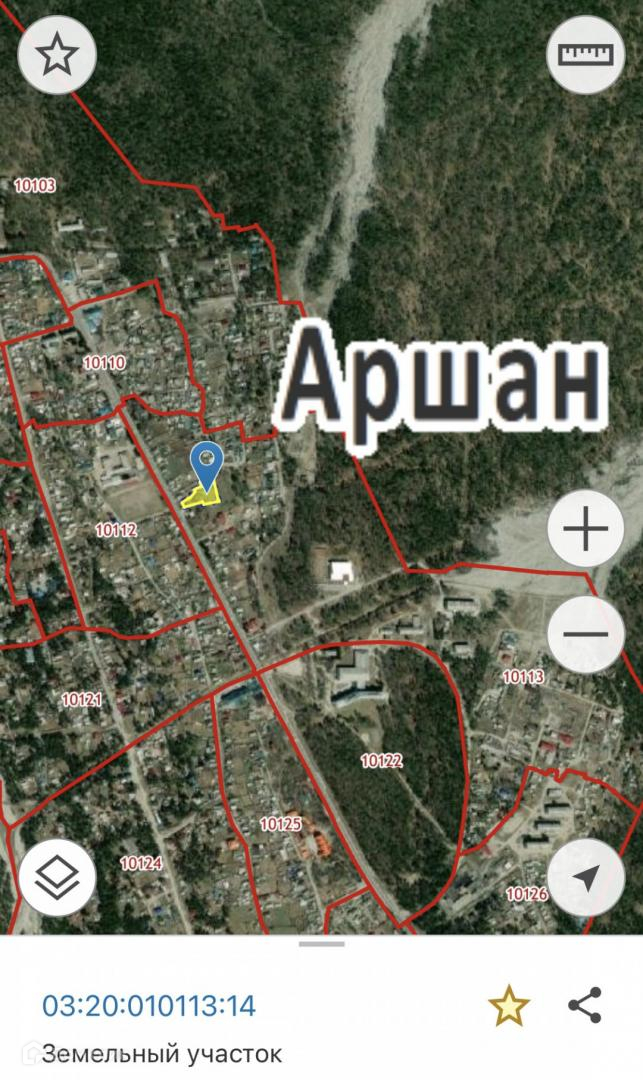Center map on my current location
The height and width of the screenshot is (1080, 643).
click(585, 877)
